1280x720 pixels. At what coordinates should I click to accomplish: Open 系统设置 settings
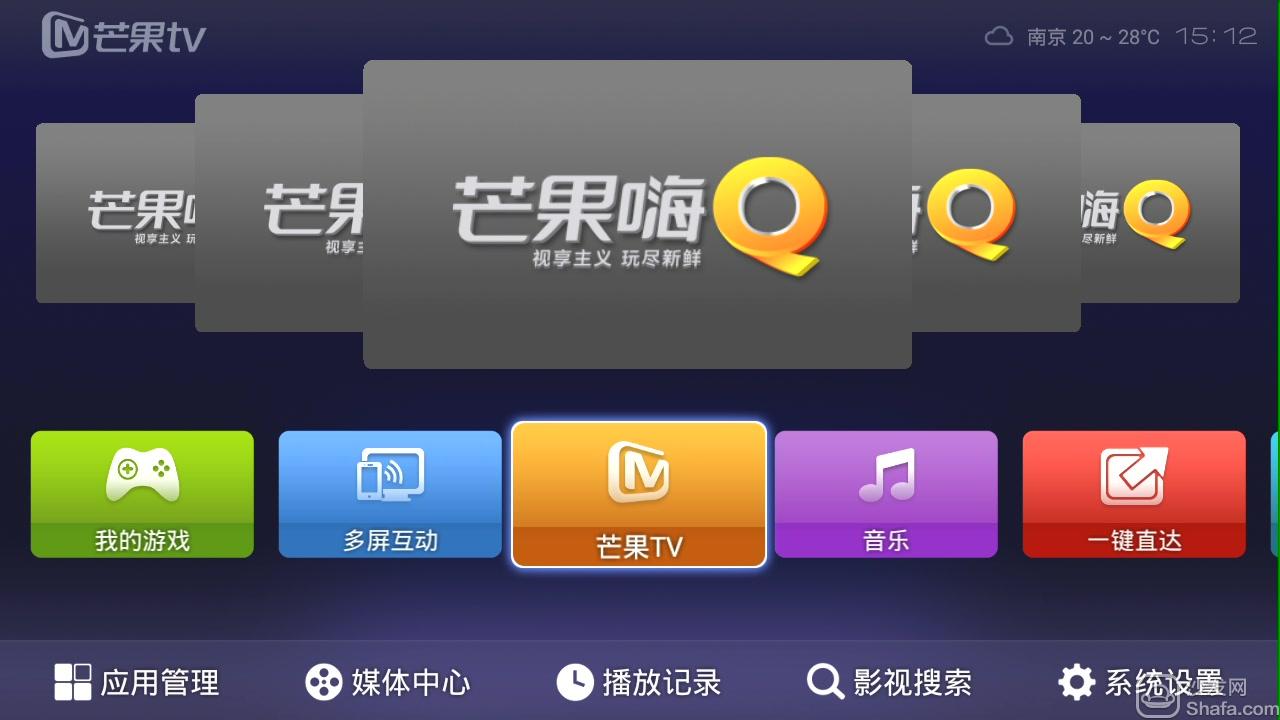[1140, 683]
